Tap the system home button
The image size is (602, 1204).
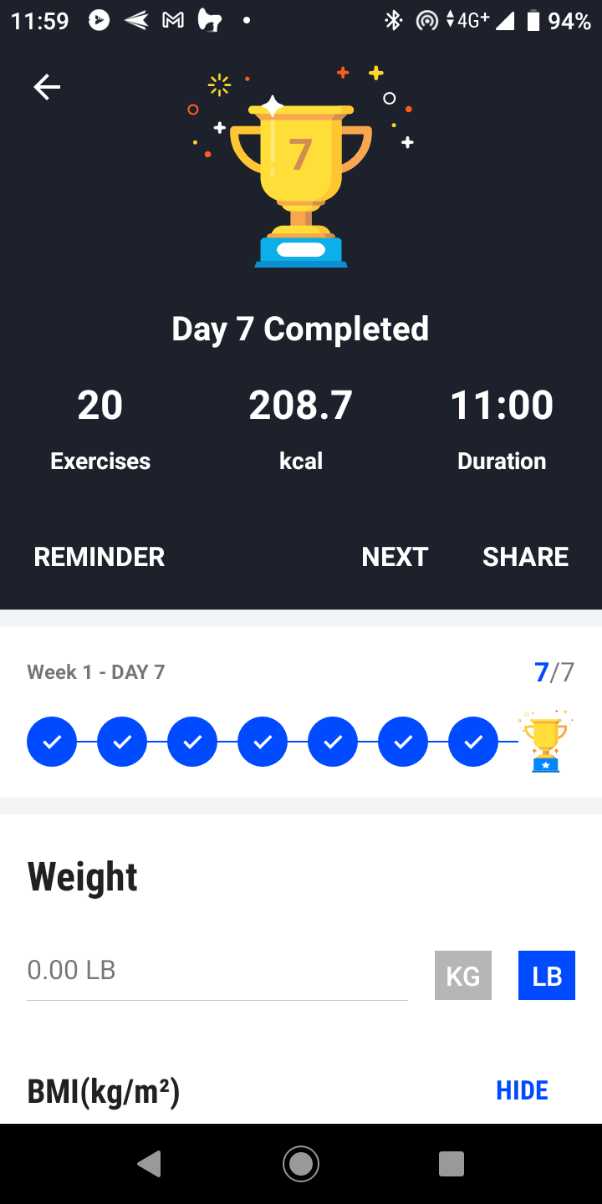(x=300, y=1163)
